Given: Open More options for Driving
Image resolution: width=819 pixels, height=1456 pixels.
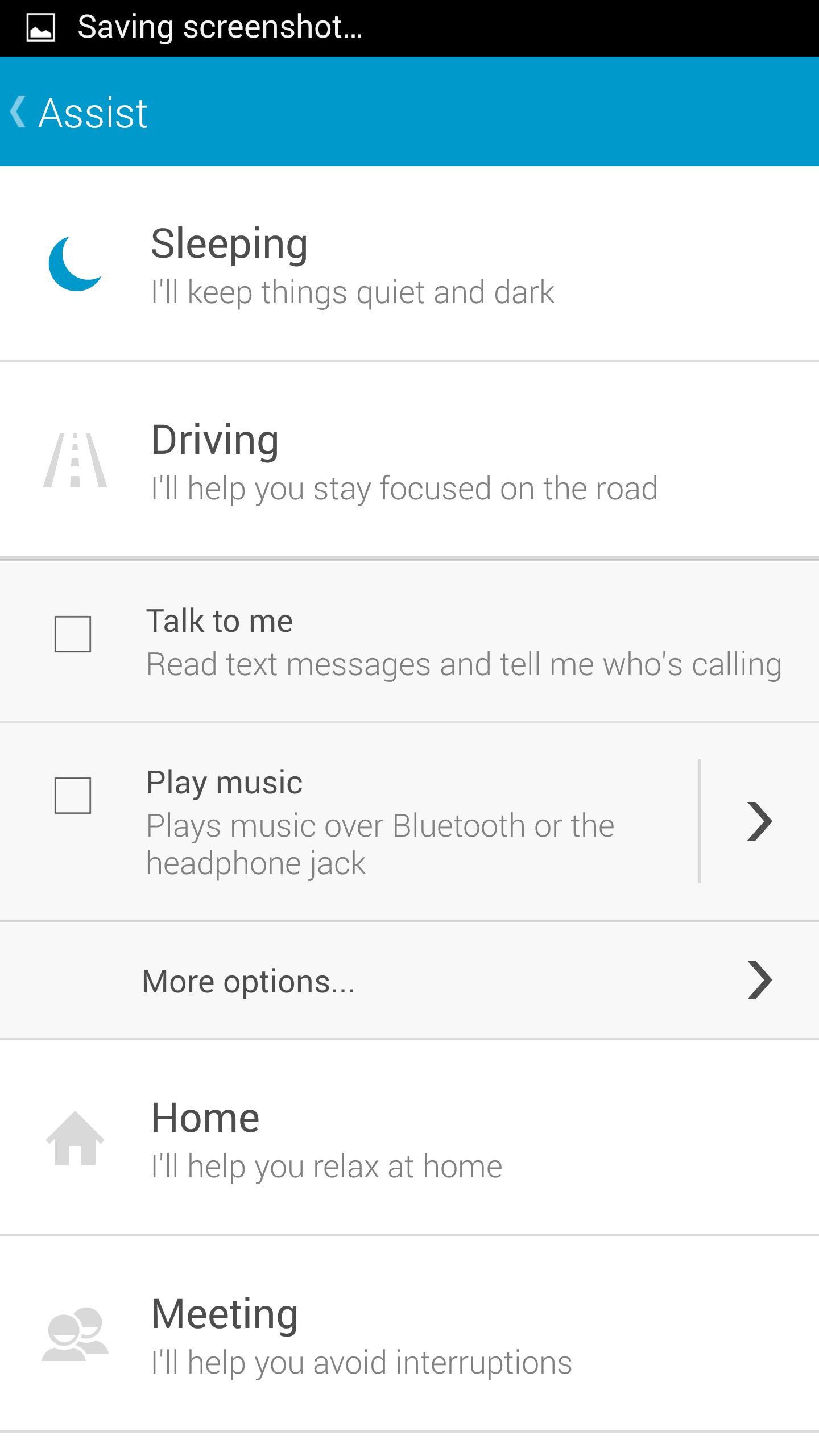Looking at the screenshot, I should (x=409, y=981).
